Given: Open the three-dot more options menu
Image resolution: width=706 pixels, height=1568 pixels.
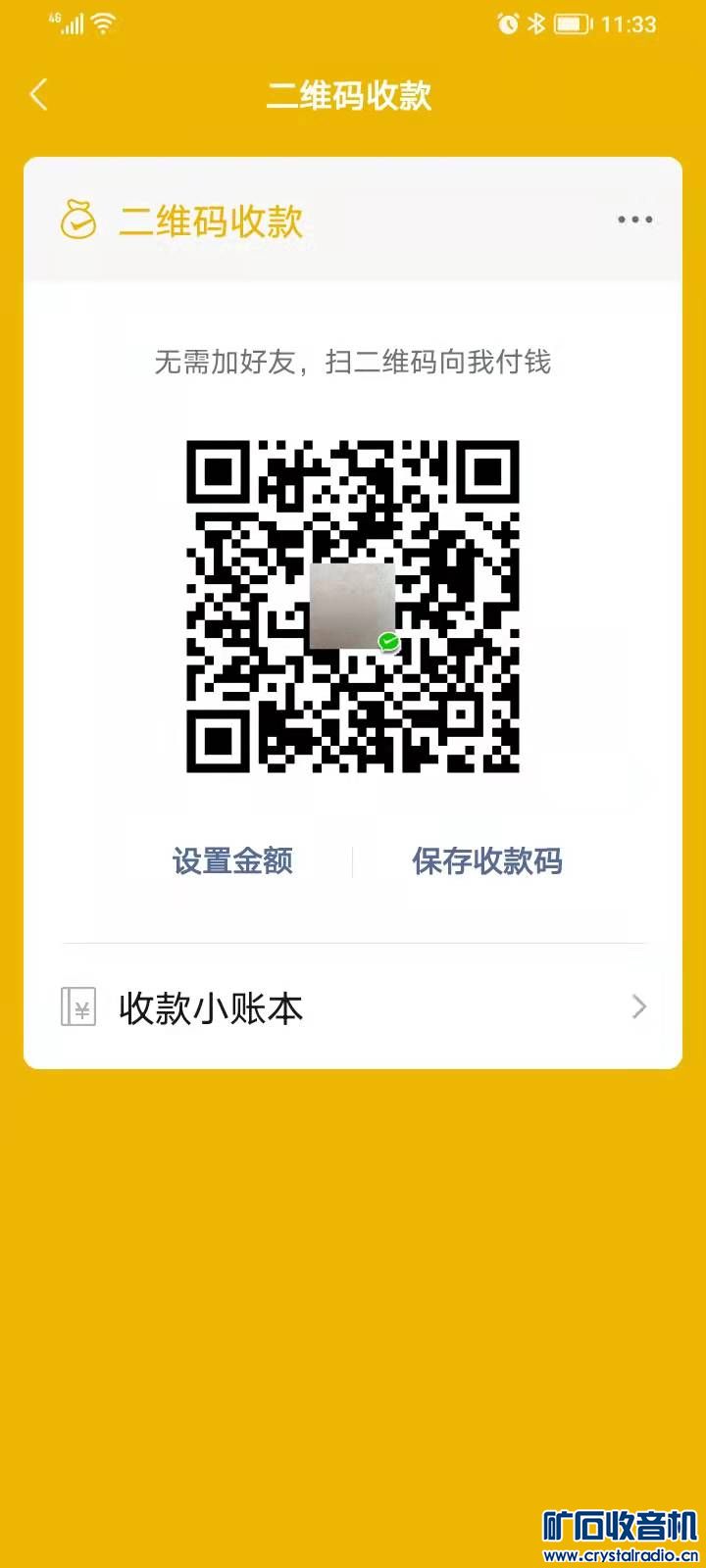Looking at the screenshot, I should (634, 220).
